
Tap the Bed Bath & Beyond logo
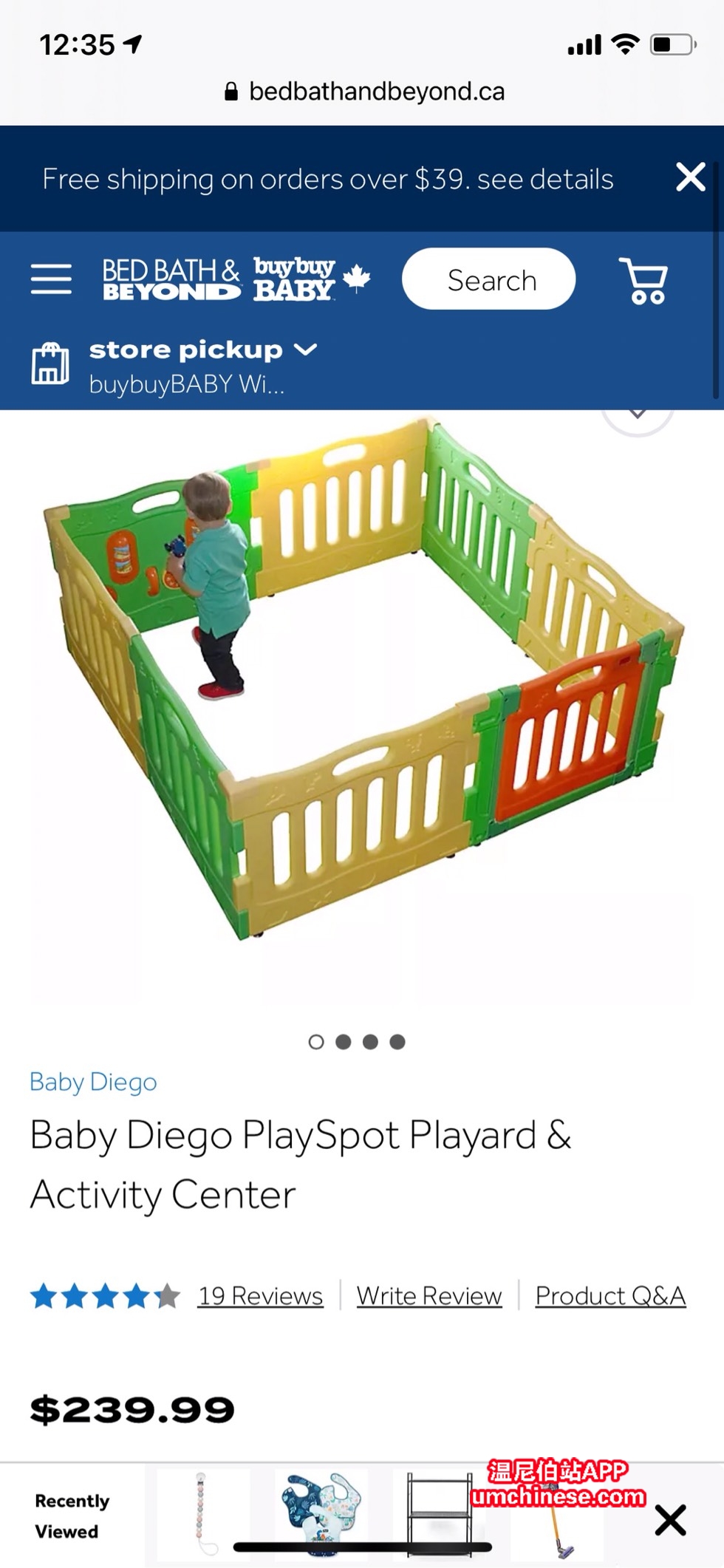(x=171, y=279)
